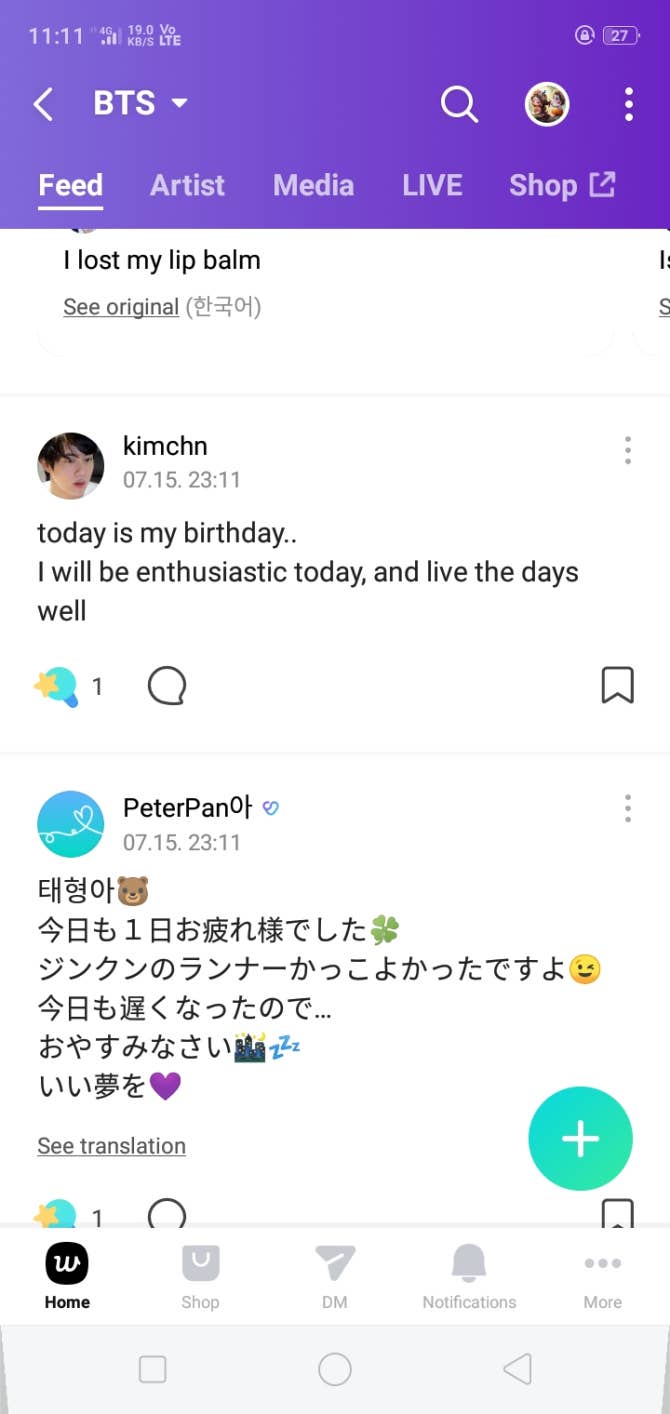670x1414 pixels.
Task: Open the Shop tab link
Action: (x=561, y=186)
